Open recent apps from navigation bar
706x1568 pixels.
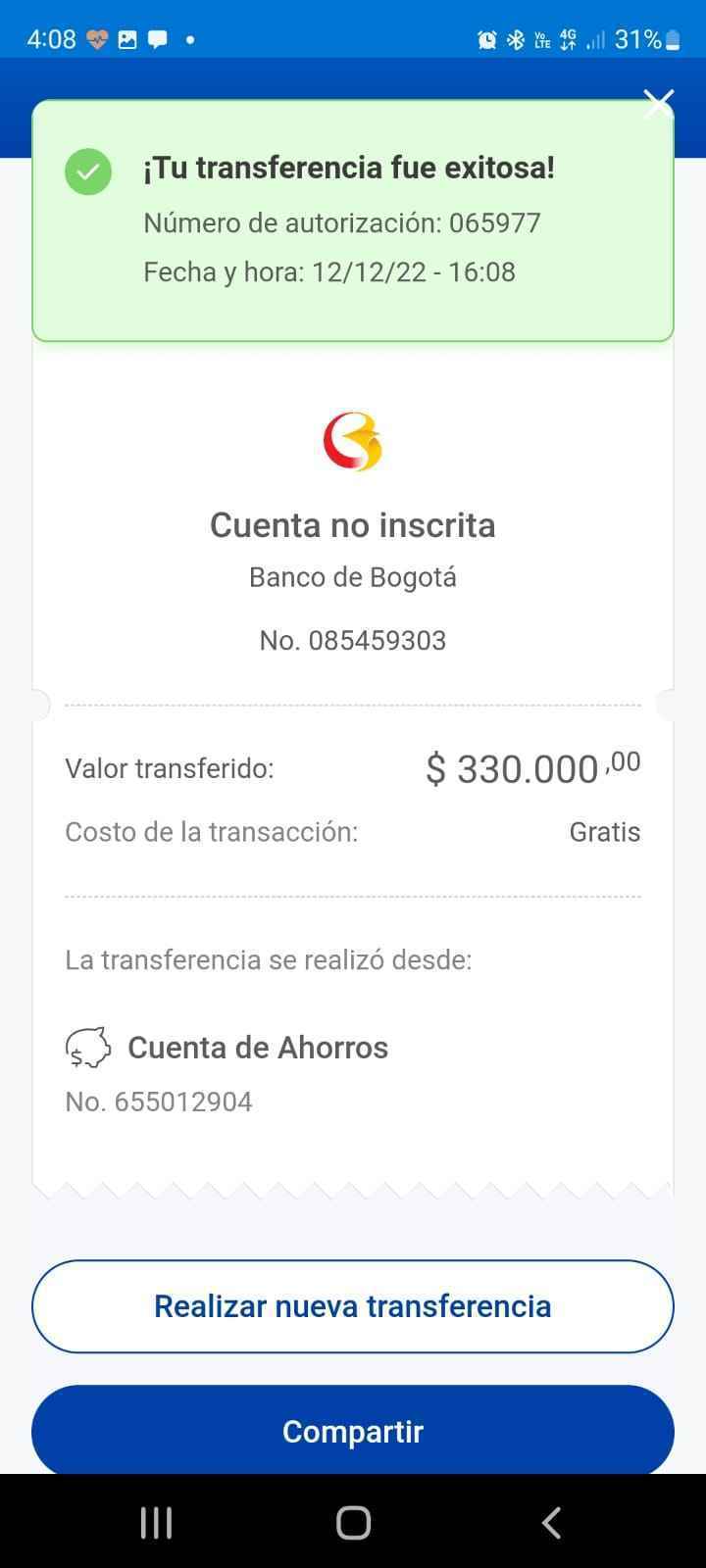(156, 1522)
